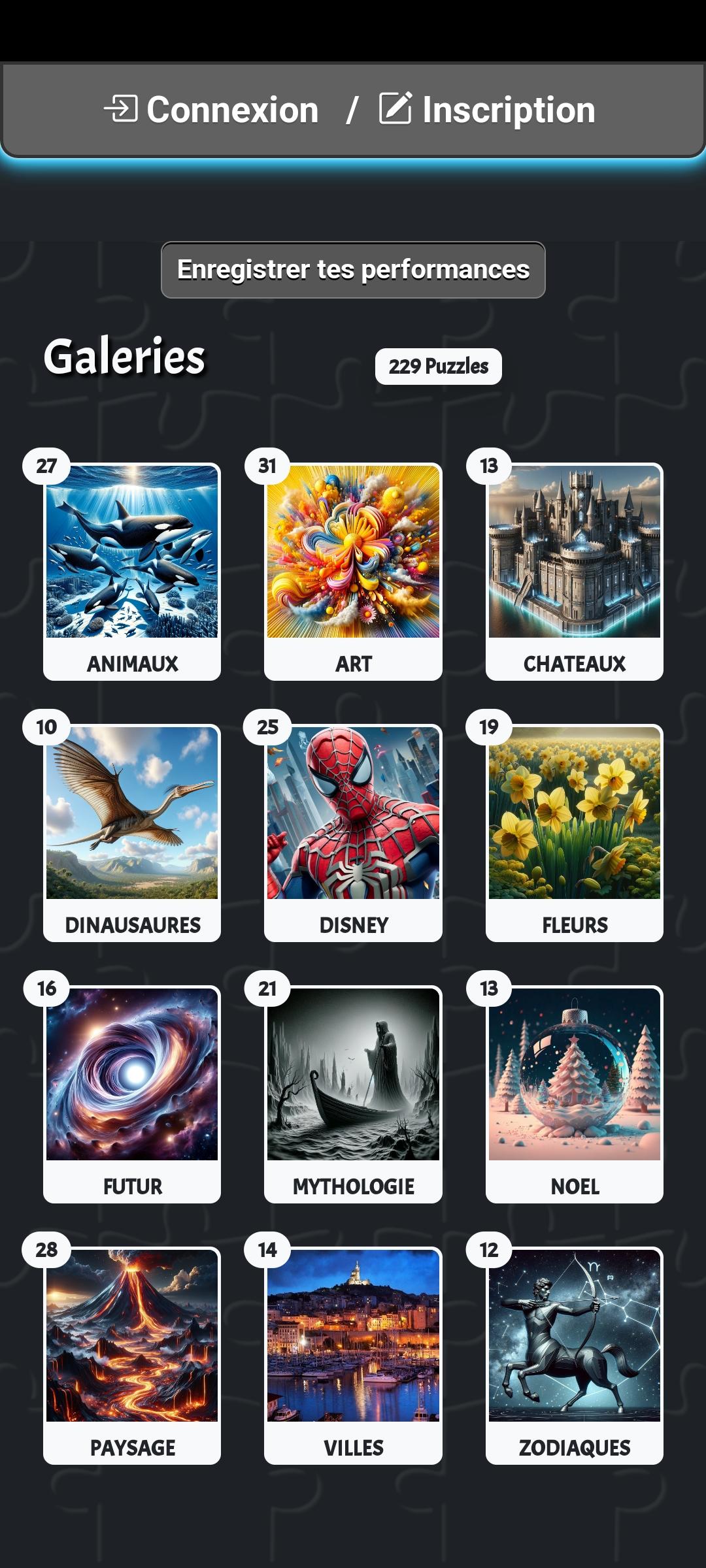
Task: Open the ANIMAUX puzzle gallery
Action: point(132,572)
